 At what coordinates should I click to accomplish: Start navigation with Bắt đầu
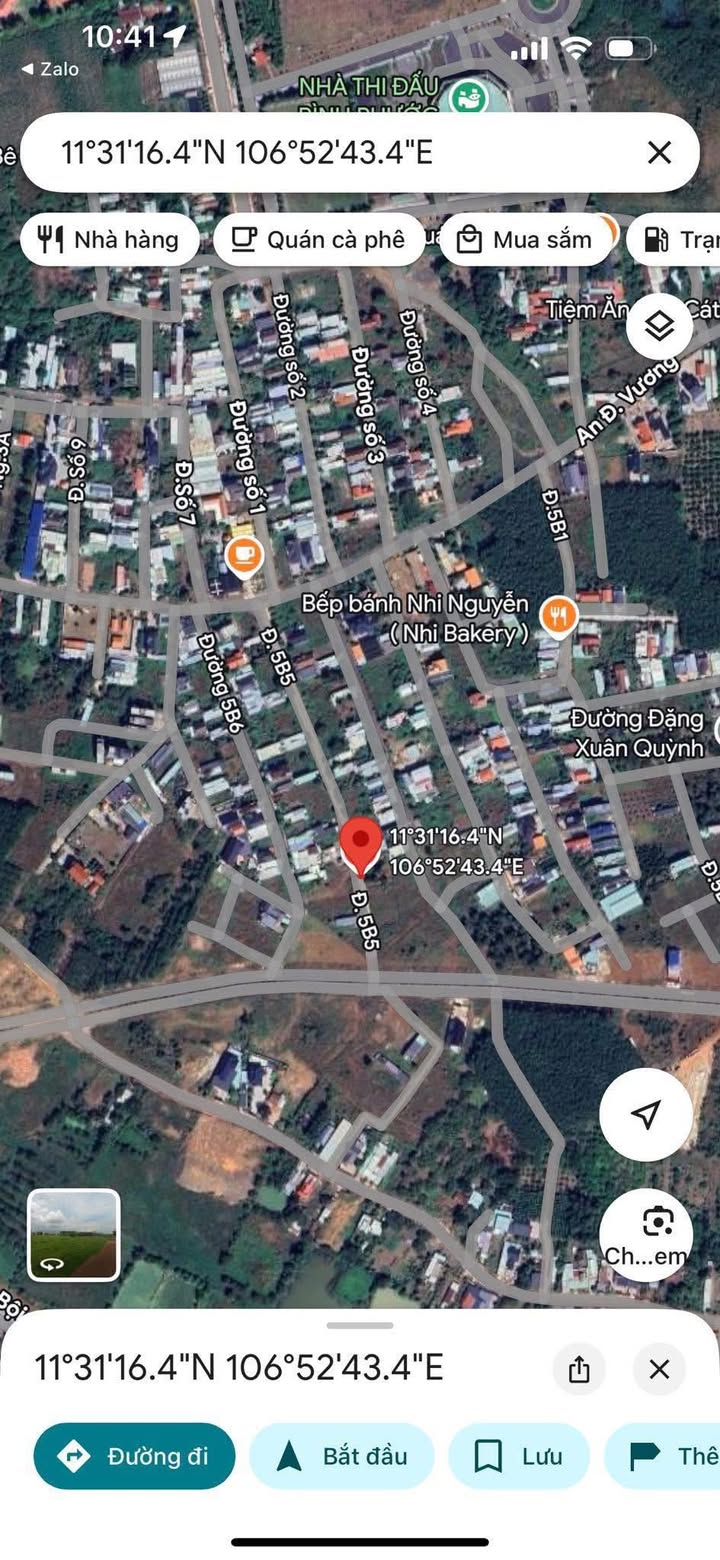[x=342, y=1456]
